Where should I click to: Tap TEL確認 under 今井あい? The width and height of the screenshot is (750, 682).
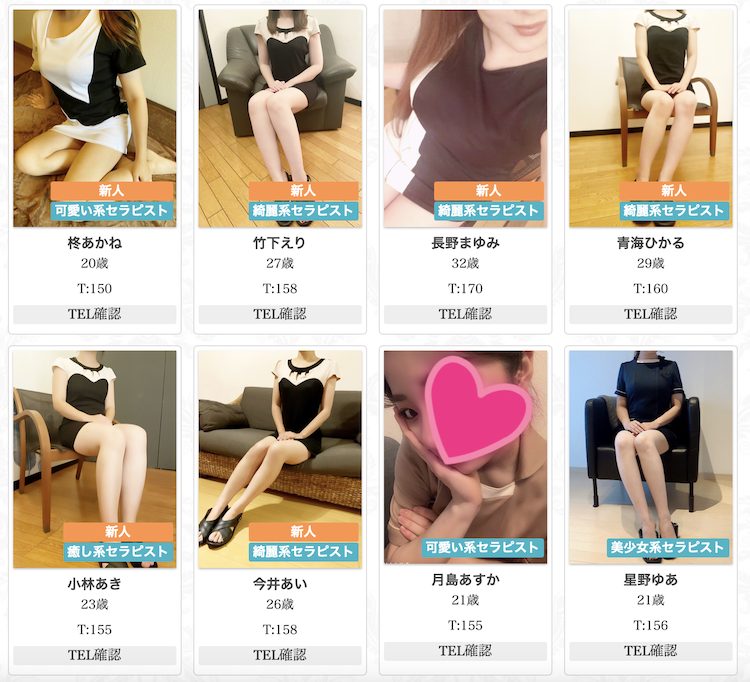click(x=280, y=655)
